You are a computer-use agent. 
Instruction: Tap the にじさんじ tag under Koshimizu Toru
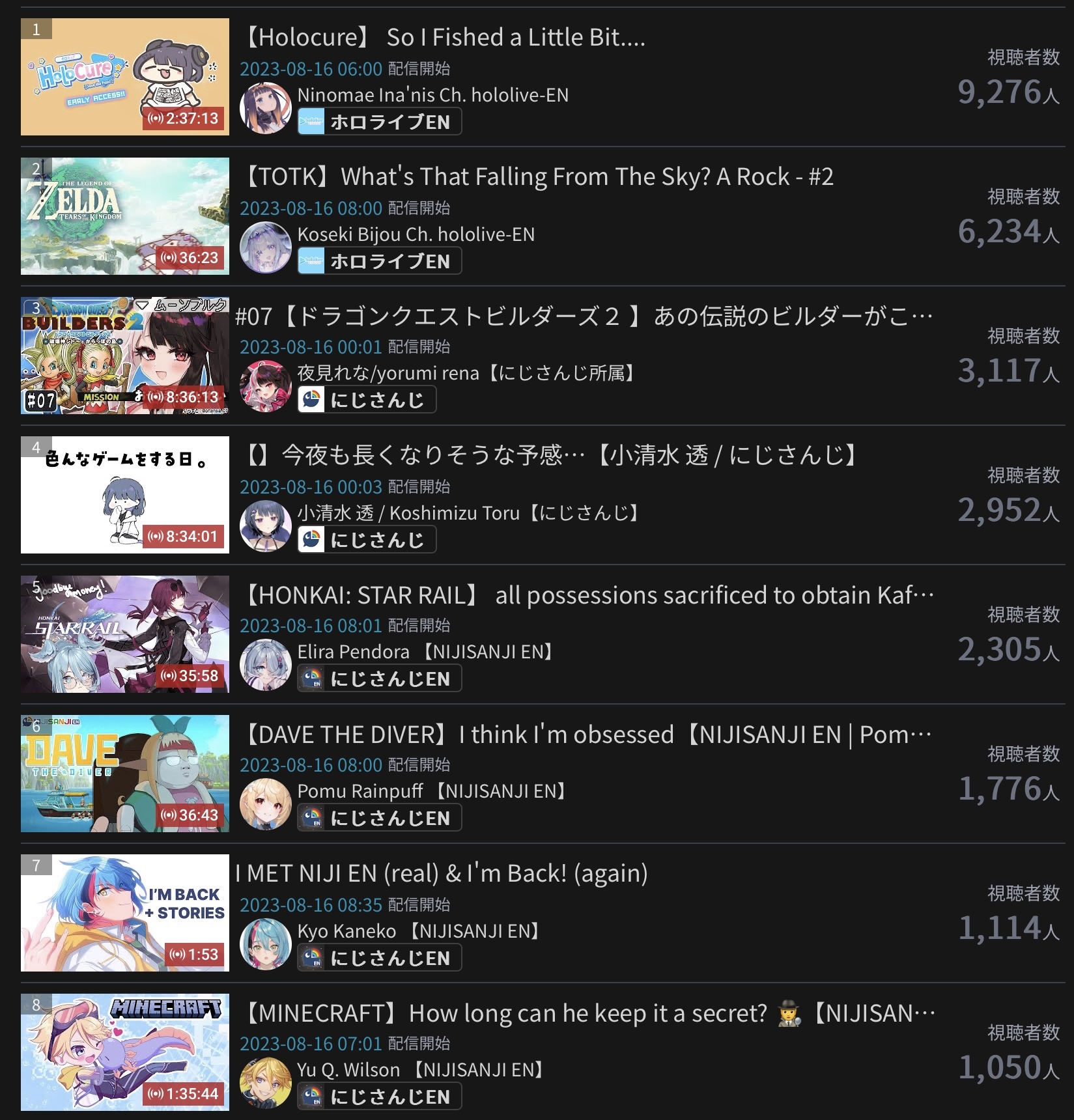pyautogui.click(x=367, y=540)
